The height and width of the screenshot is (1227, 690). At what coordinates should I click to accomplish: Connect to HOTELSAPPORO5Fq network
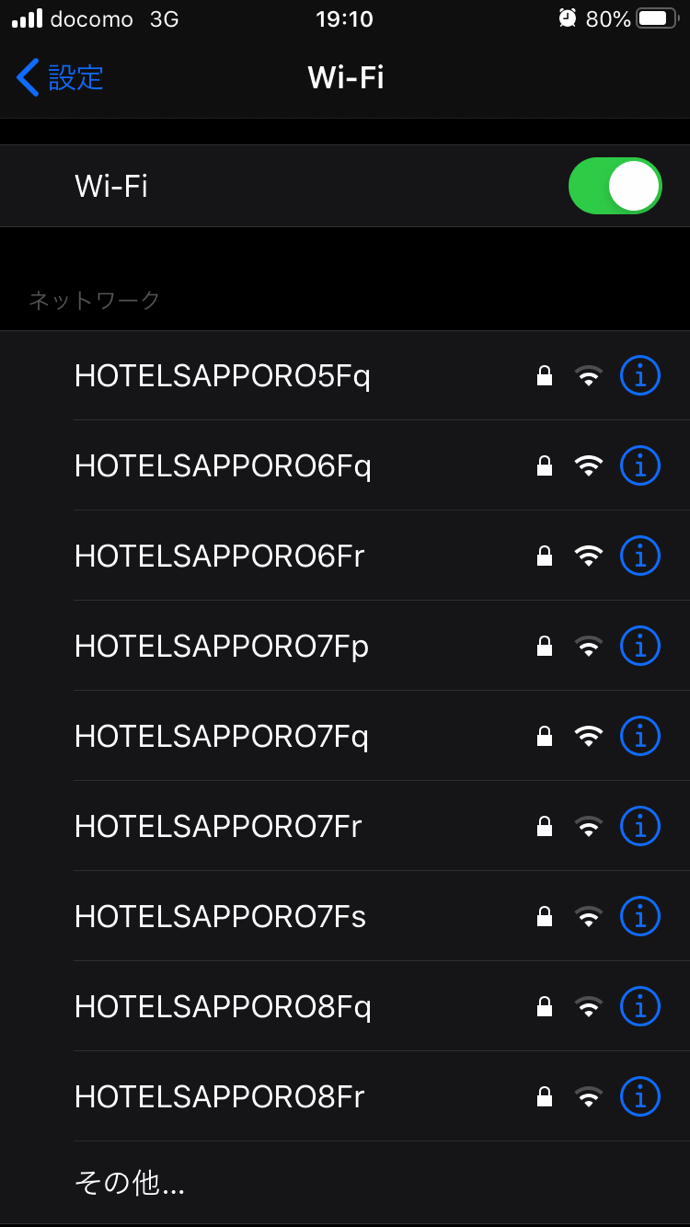[345, 376]
